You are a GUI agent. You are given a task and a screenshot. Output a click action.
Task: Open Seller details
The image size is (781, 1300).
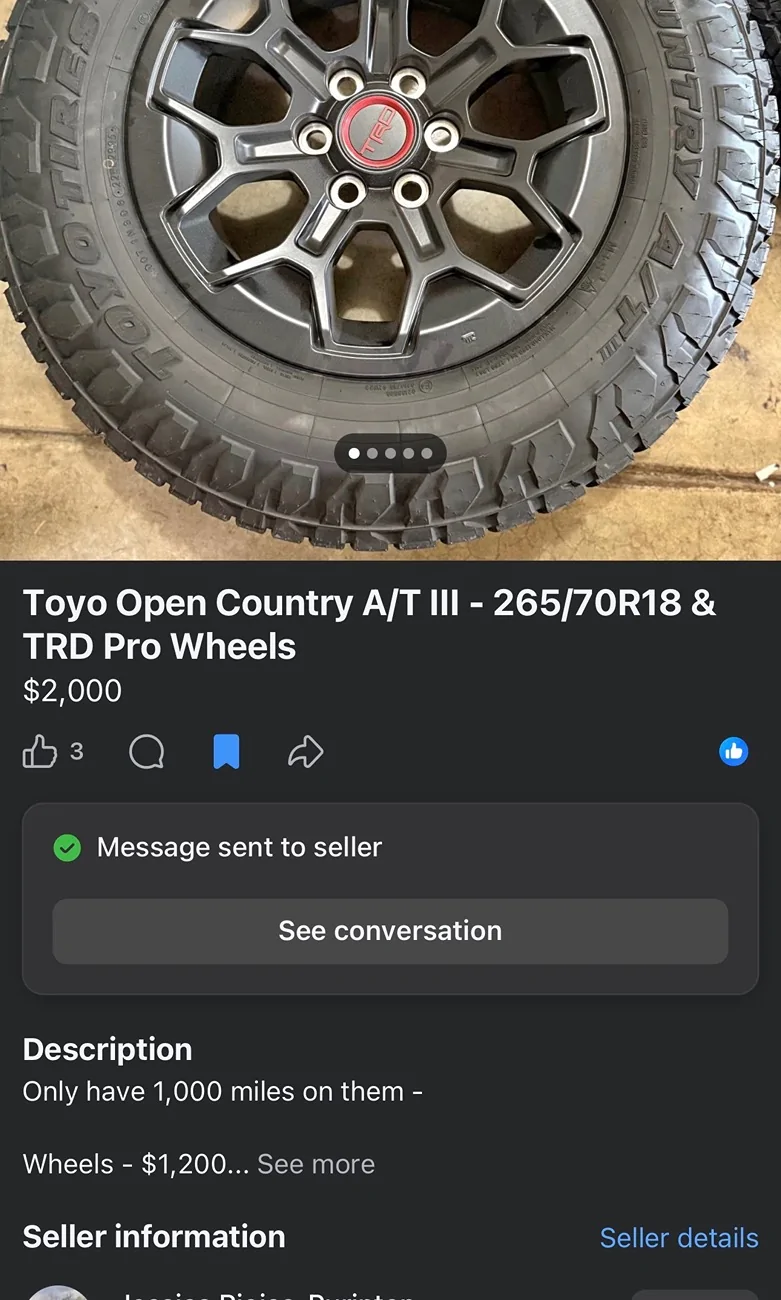(x=678, y=1237)
